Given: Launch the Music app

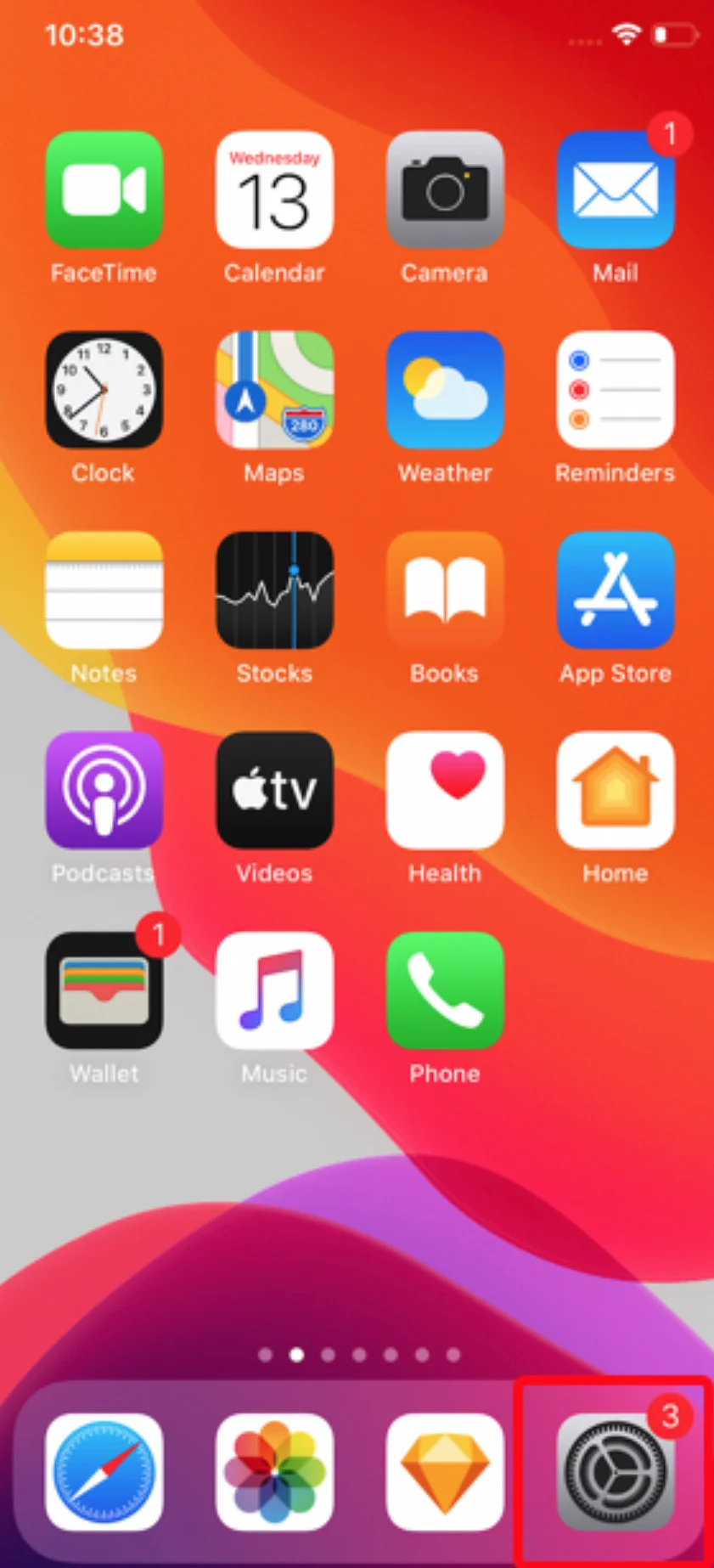Looking at the screenshot, I should (274, 991).
